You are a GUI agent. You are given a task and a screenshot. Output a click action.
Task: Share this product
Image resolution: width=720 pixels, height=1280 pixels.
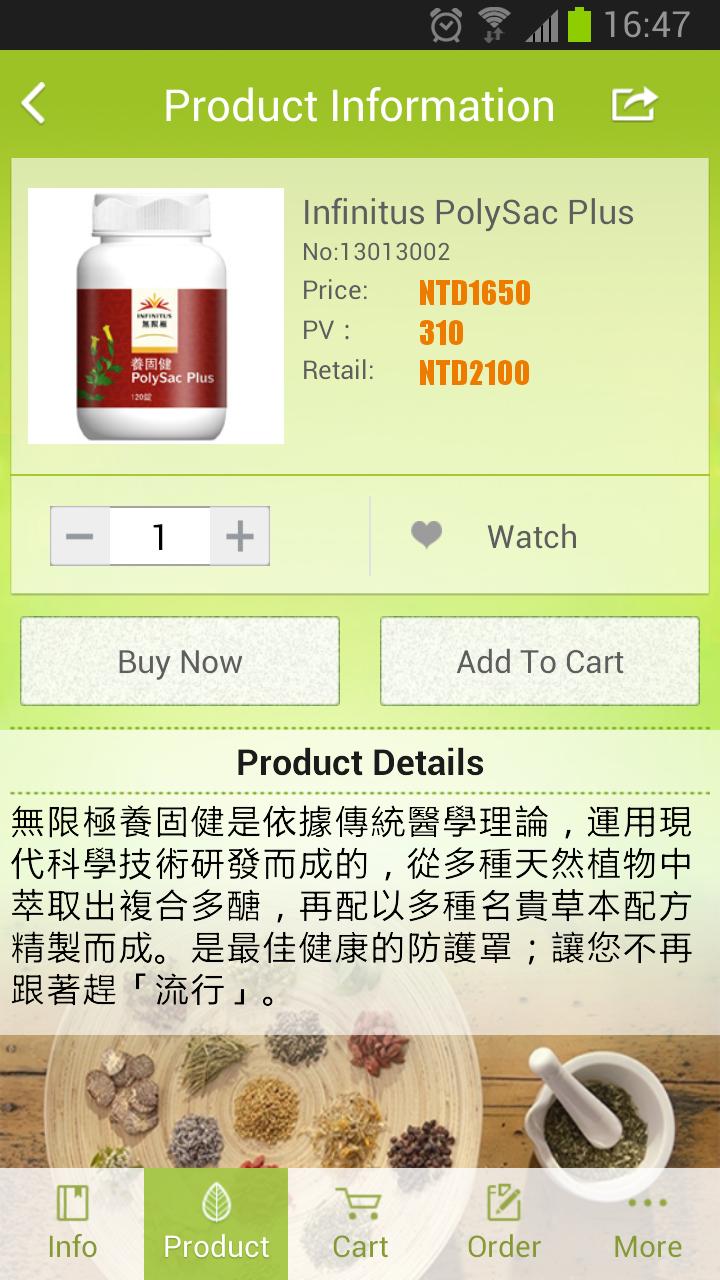(634, 104)
